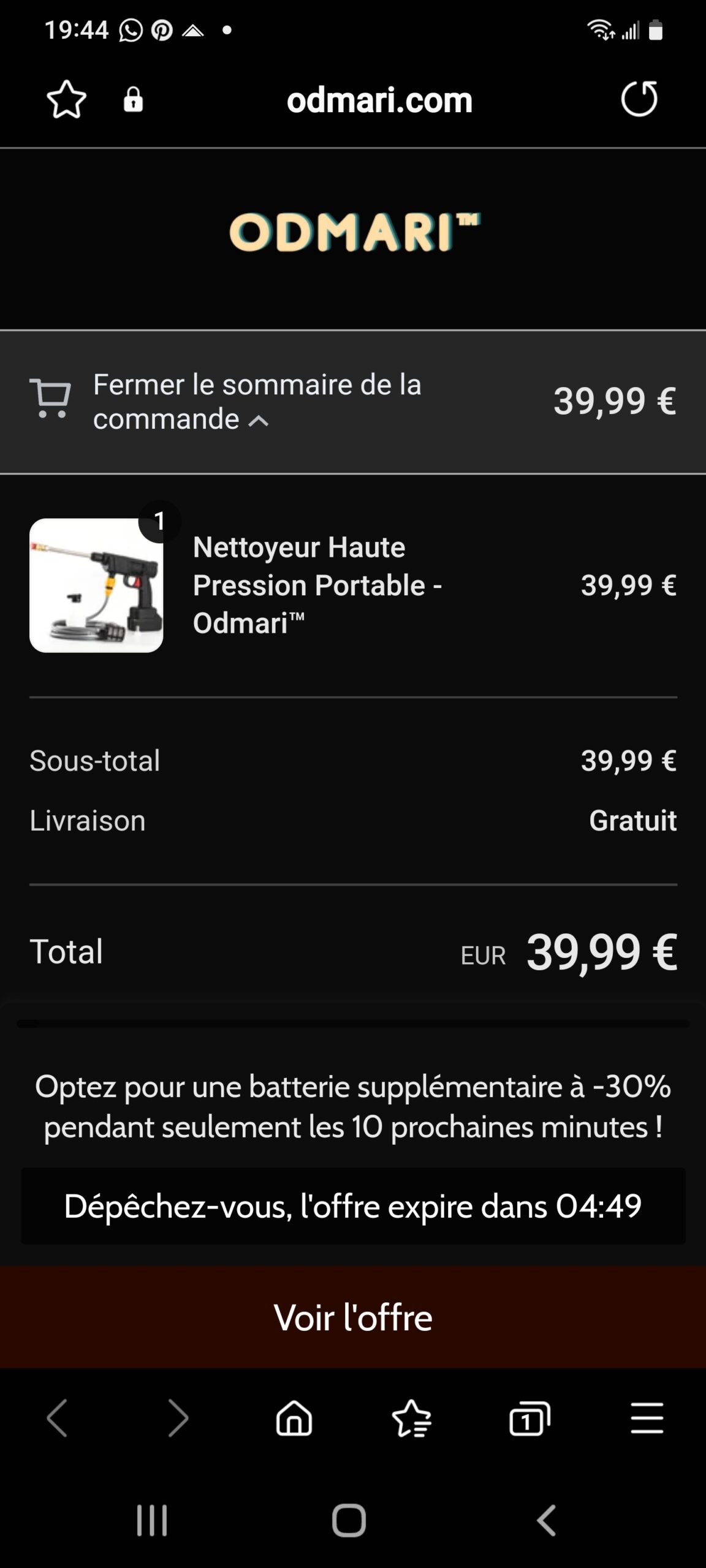Open the browser hamburger menu
This screenshot has width=706, height=1568.
647,1418
